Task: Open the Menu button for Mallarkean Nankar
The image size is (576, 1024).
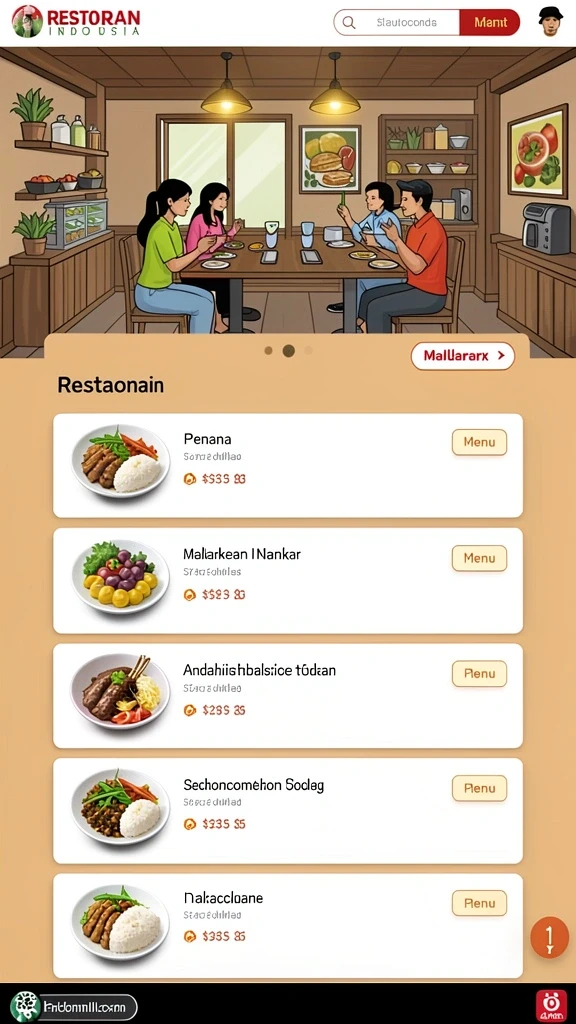Action: point(479,558)
